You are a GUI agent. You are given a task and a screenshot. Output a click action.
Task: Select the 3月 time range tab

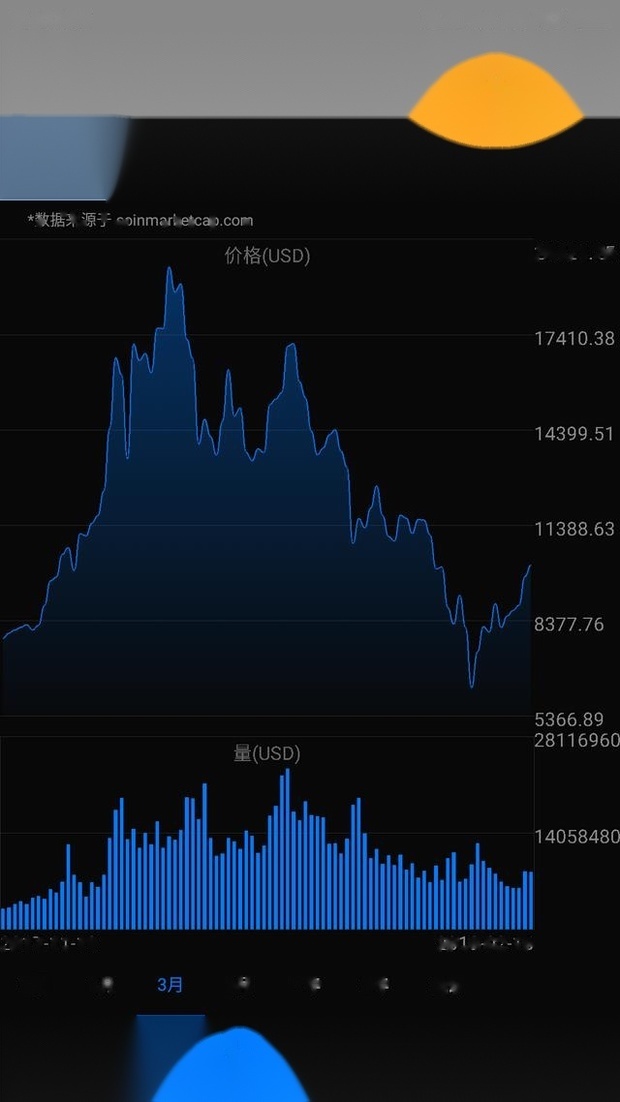[x=170, y=985]
